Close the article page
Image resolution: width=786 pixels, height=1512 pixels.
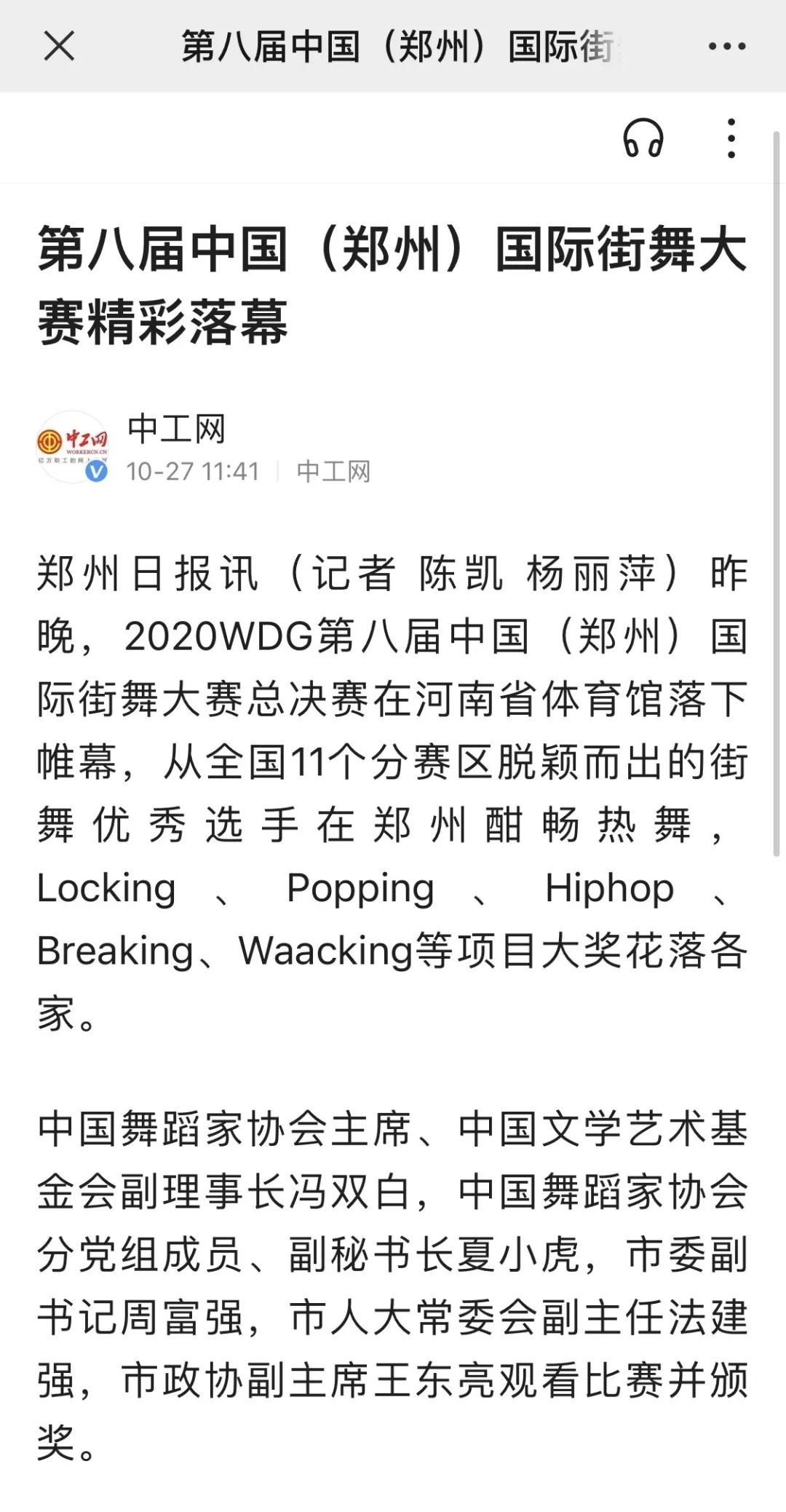pos(59,47)
